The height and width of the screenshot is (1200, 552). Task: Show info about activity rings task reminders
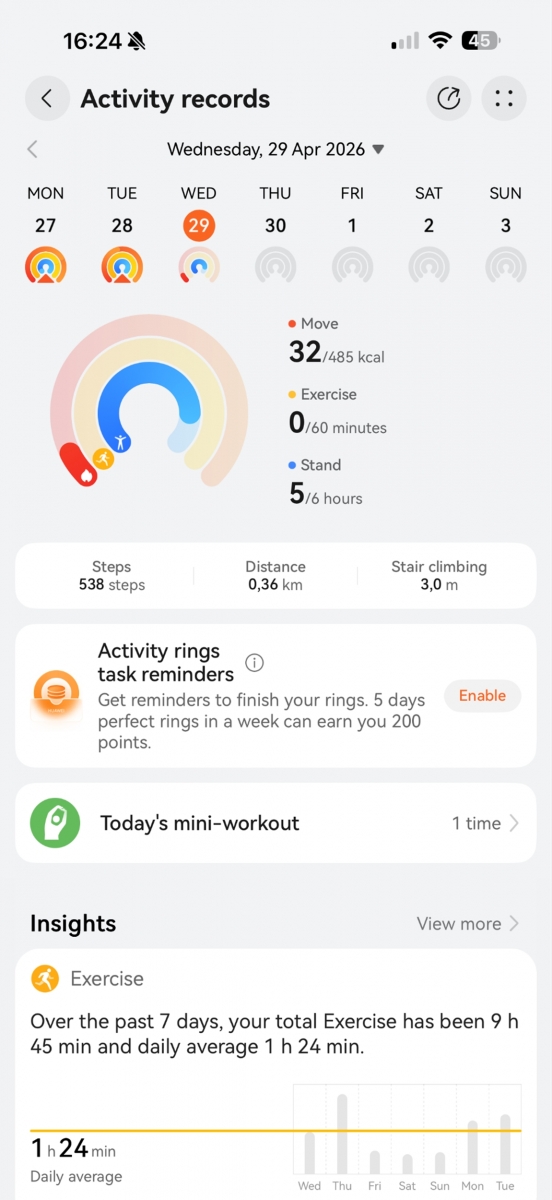(255, 663)
